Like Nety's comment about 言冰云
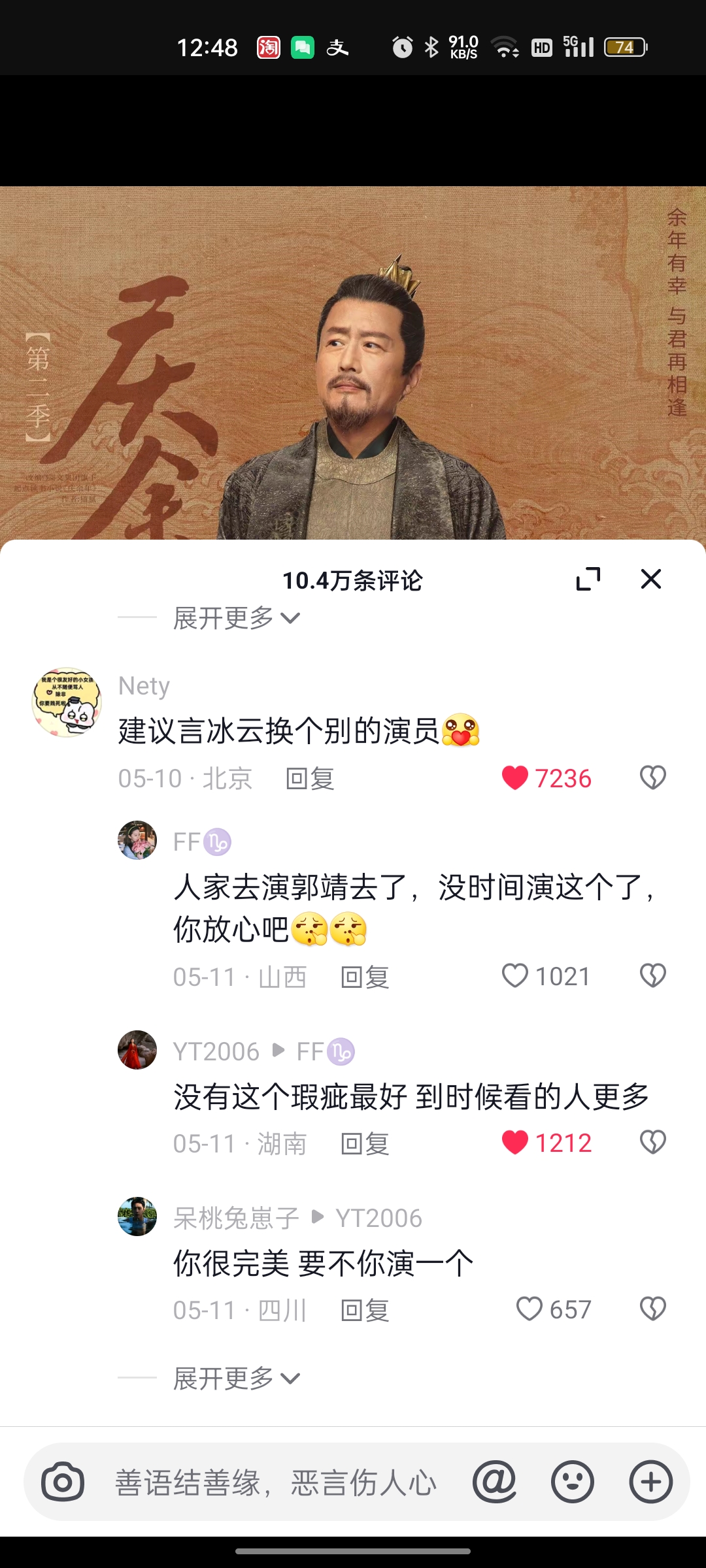 pyautogui.click(x=515, y=777)
